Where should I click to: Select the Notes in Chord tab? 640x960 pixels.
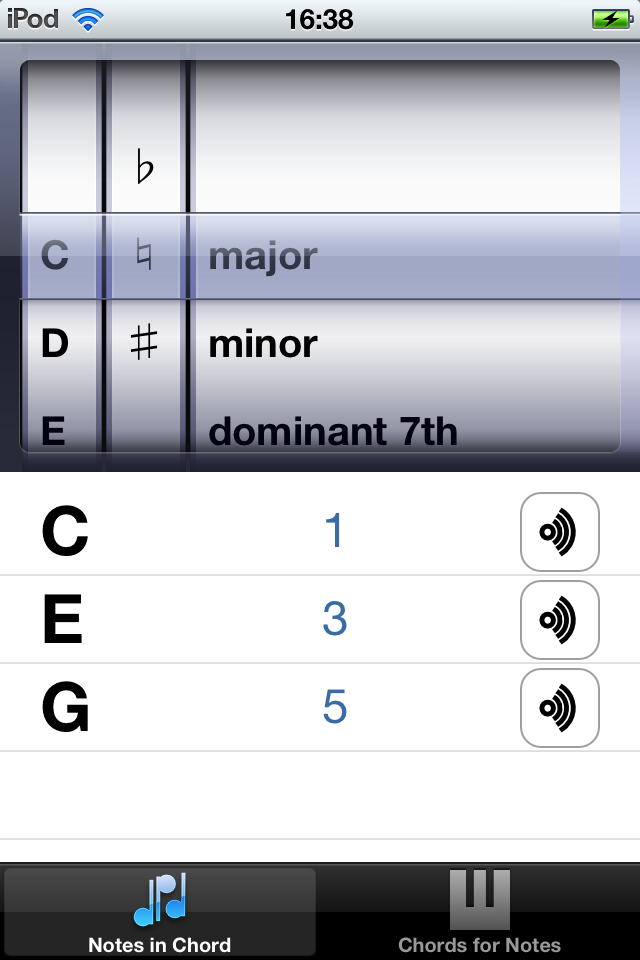(x=160, y=912)
